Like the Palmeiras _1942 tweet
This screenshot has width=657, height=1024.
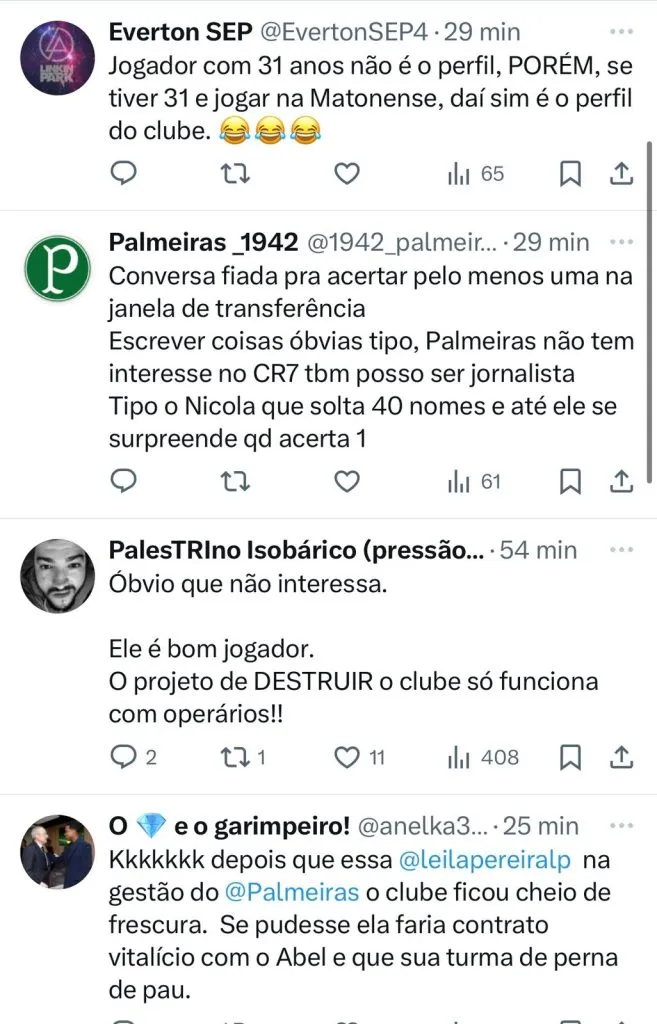click(346, 482)
